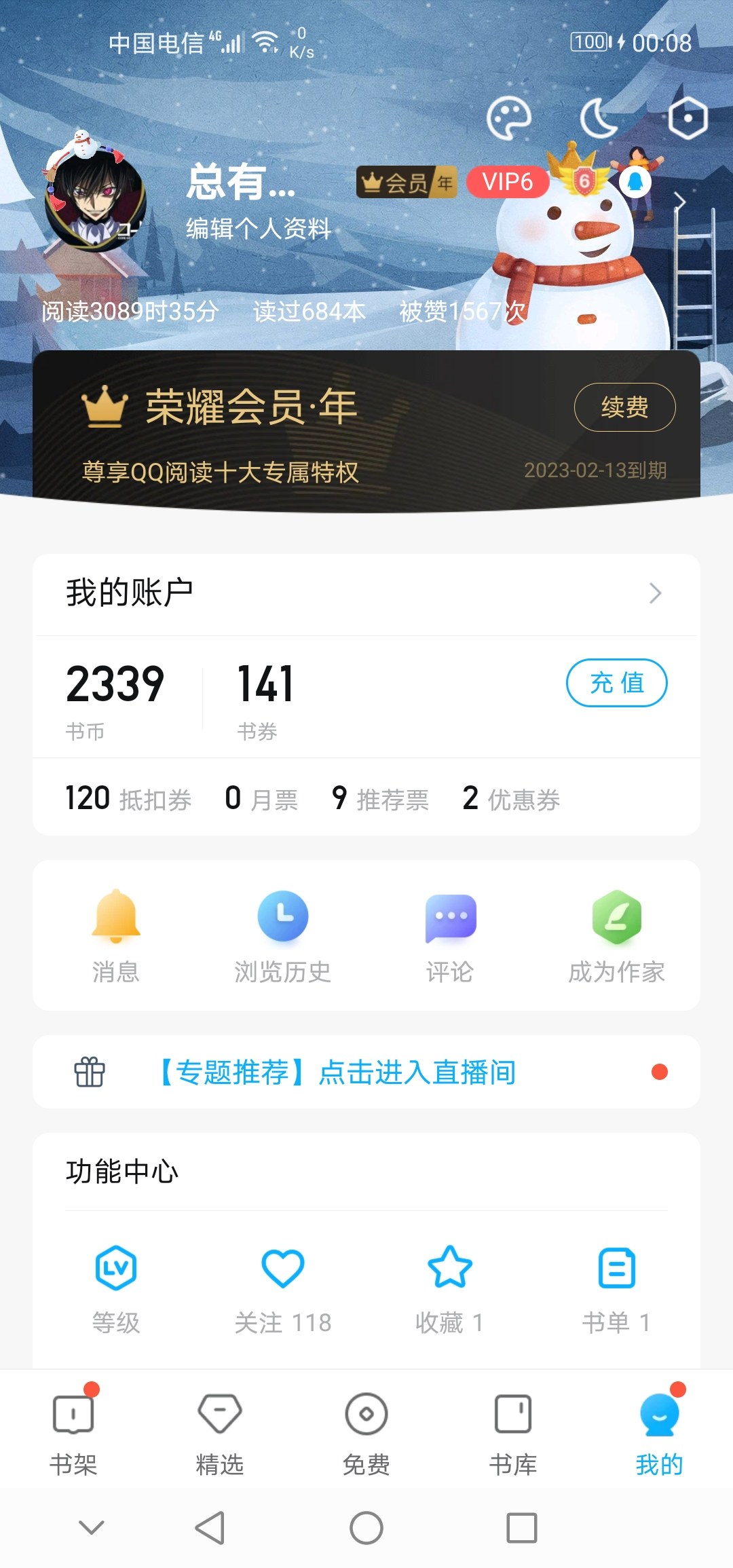Viewport: 733px width, 1568px height.
Task: Open 我的账户 account details
Action: (x=366, y=593)
